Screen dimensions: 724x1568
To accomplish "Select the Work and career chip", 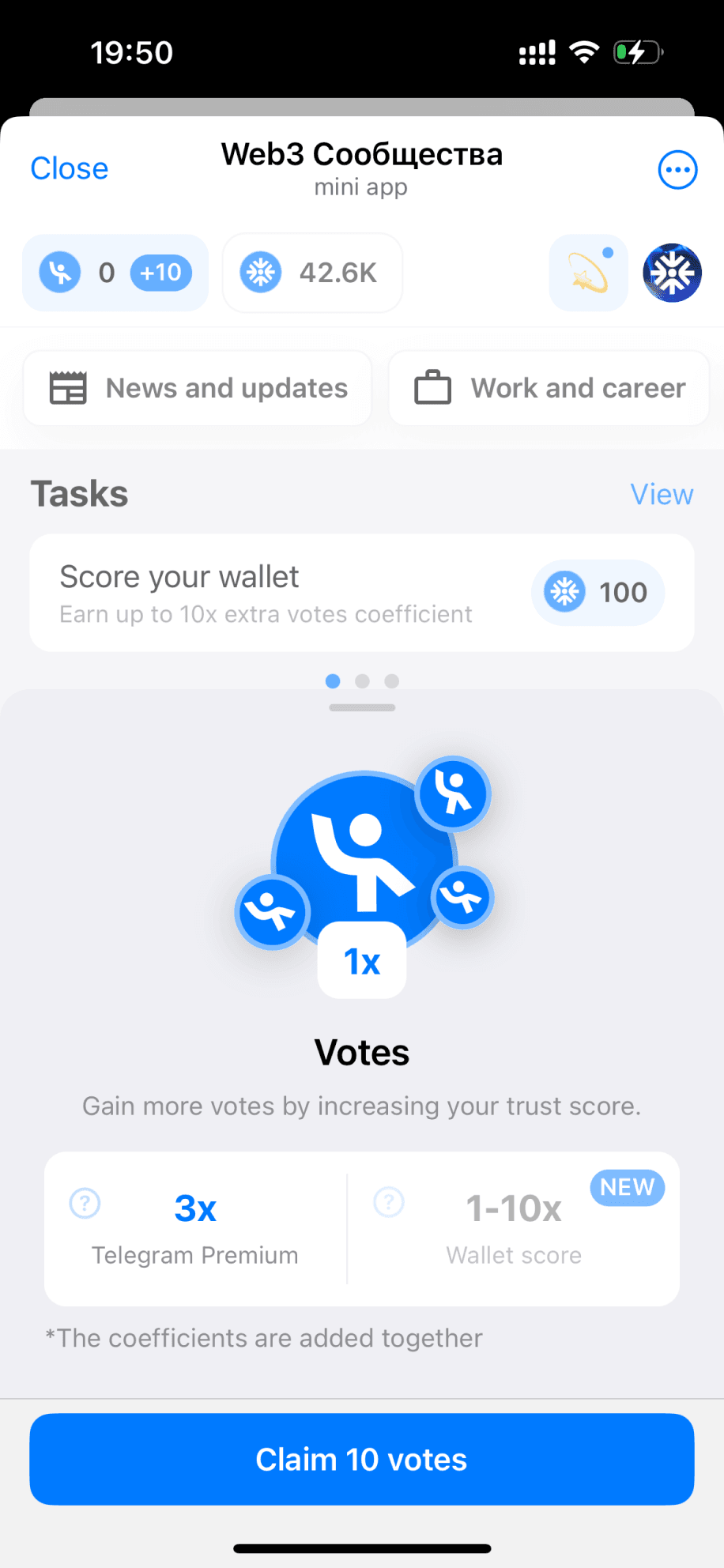I will click(x=549, y=388).
